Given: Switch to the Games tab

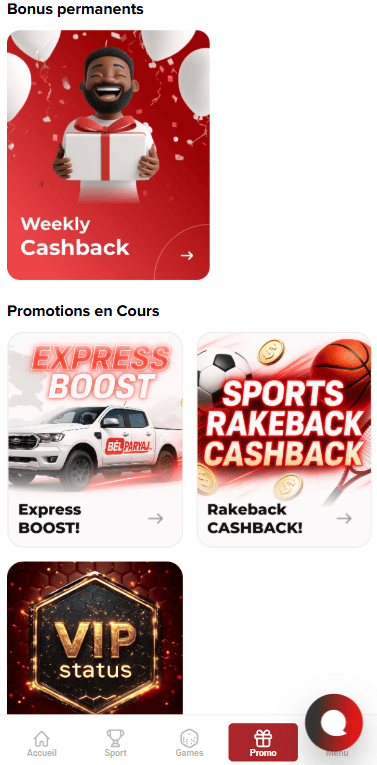Looking at the screenshot, I should pyautogui.click(x=189, y=744).
